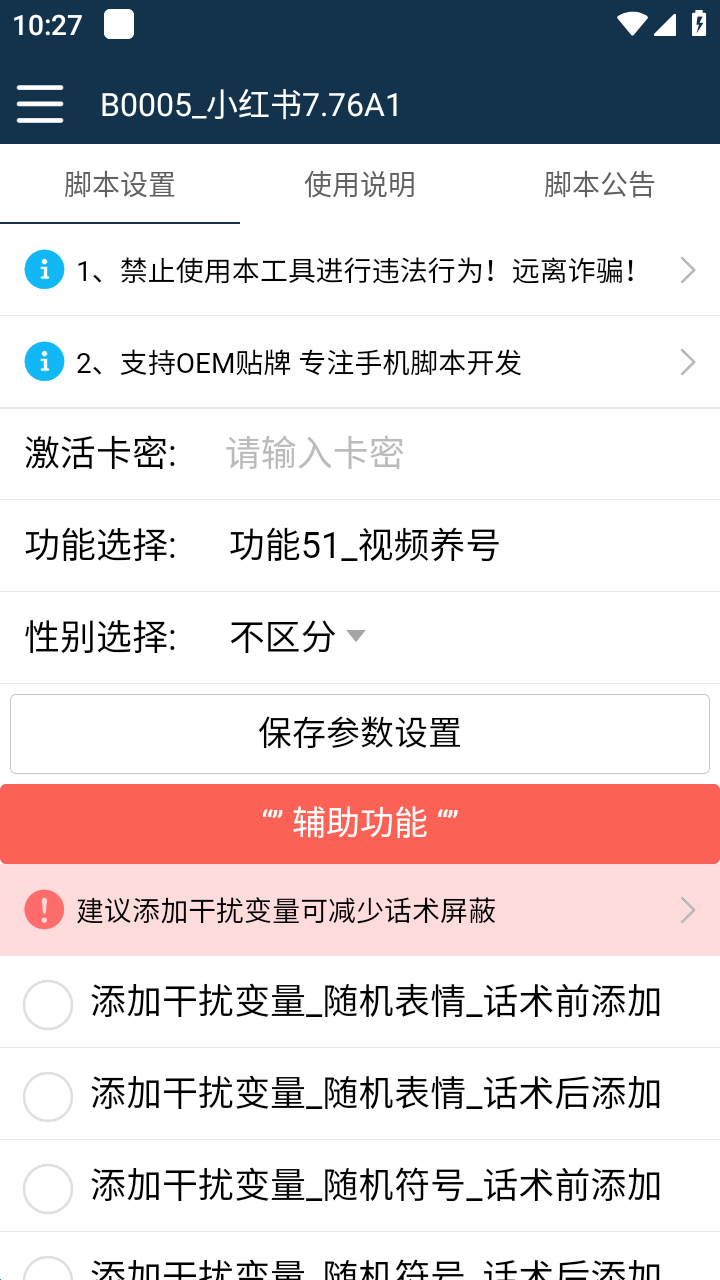Click the warning icon on 建议添加干扰变量 banner
This screenshot has width=720, height=1280.
[44, 909]
